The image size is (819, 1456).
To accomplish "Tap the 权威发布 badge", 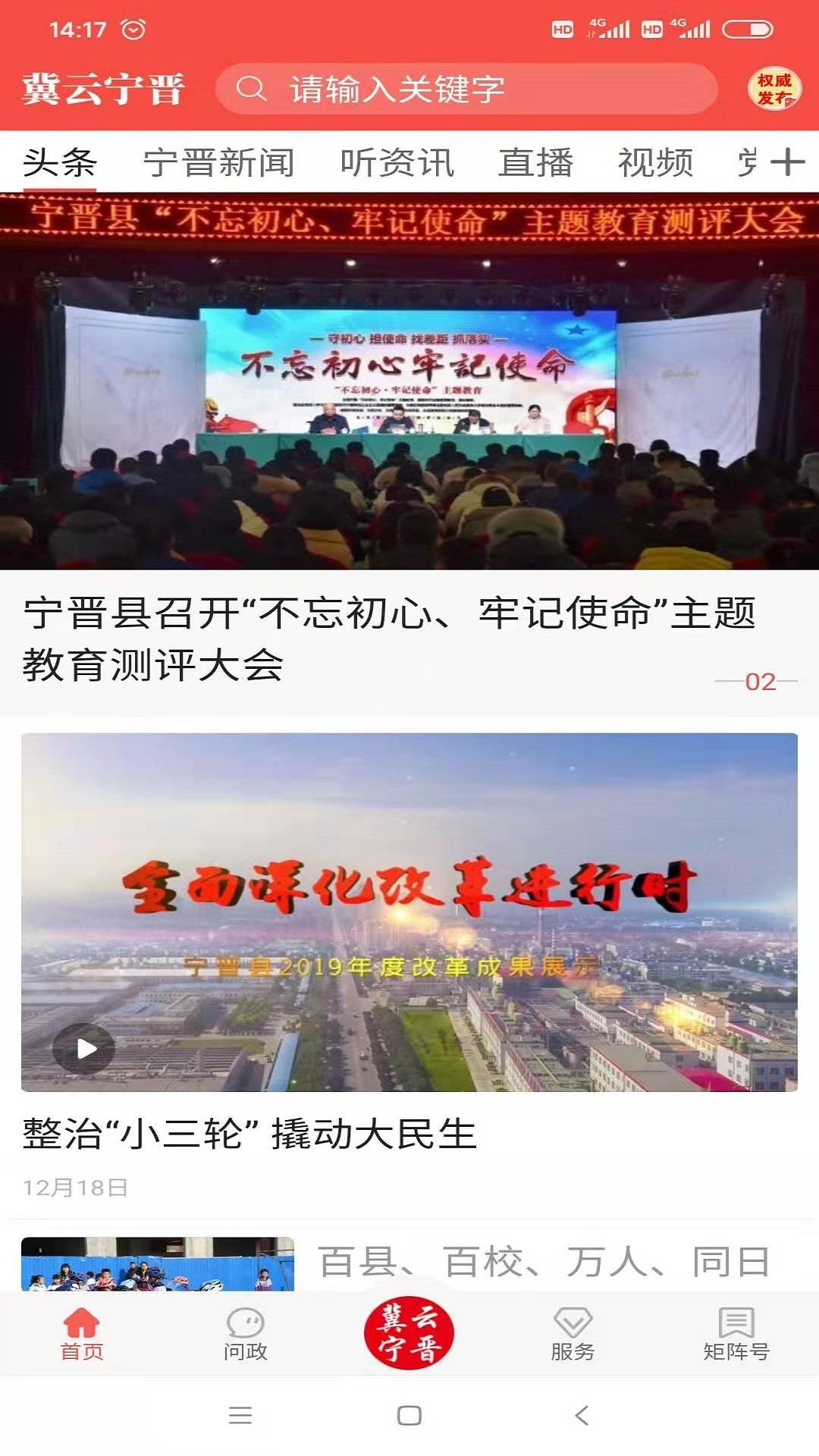I will click(773, 89).
